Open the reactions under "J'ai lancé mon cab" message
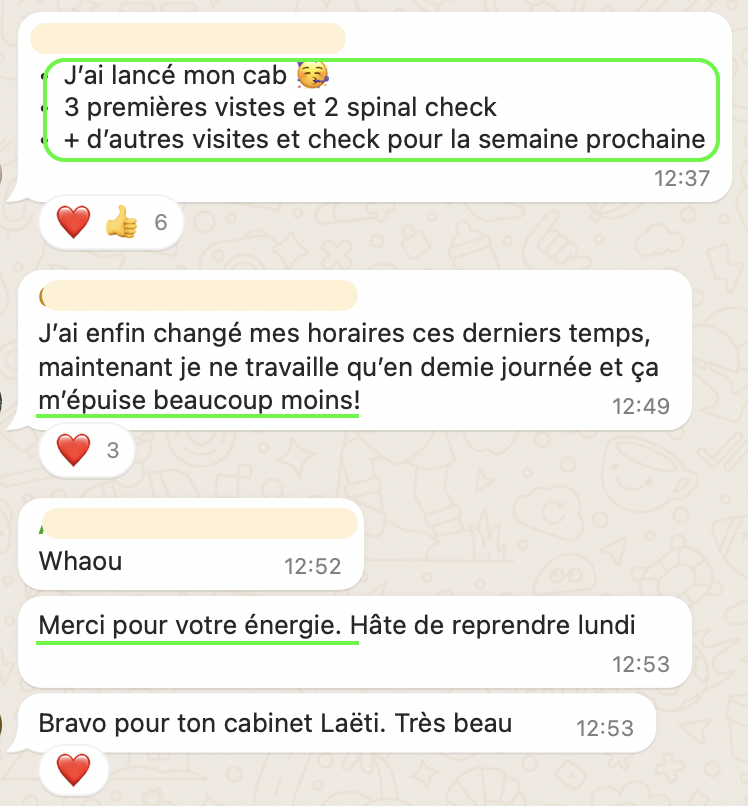748x806 pixels. pyautogui.click(x=111, y=222)
